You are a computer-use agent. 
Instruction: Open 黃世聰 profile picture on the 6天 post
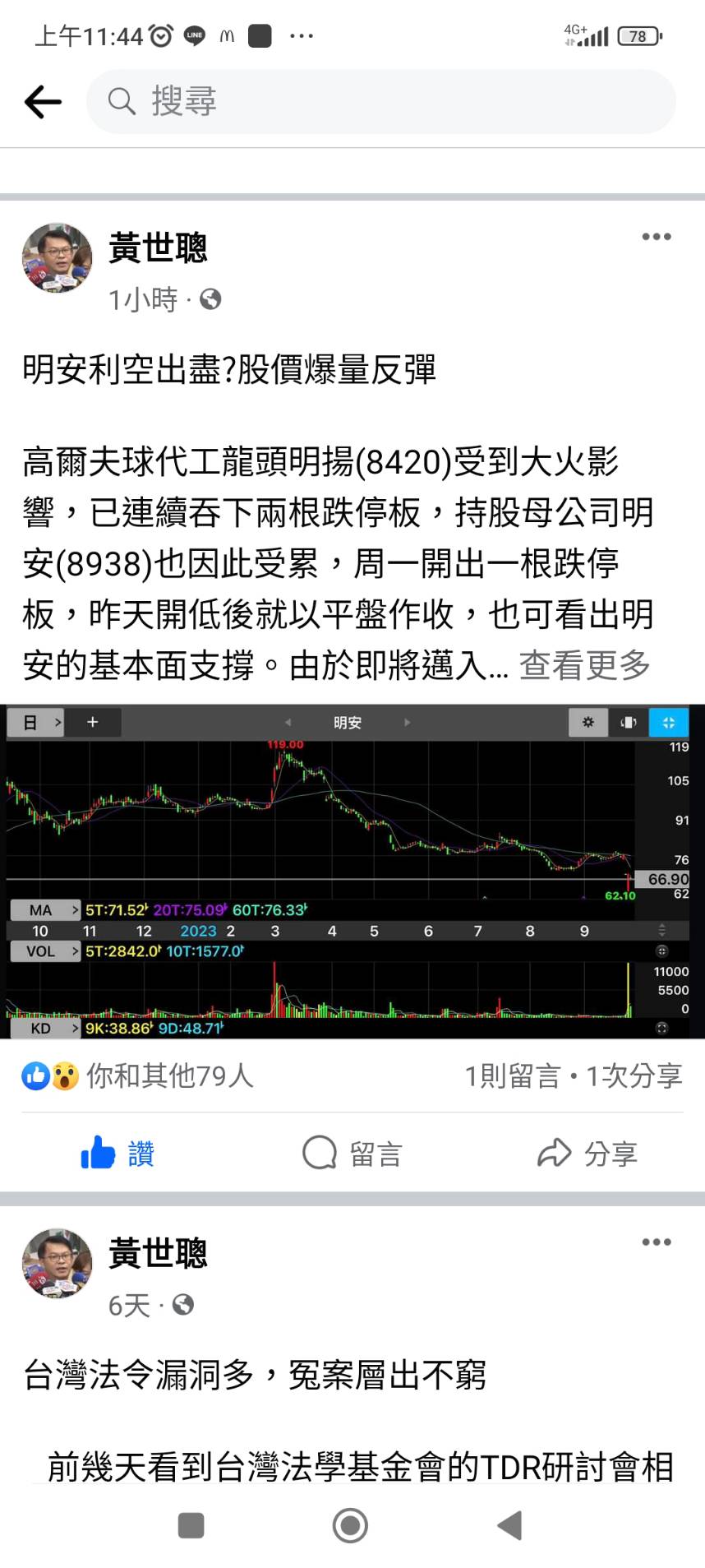[x=57, y=1264]
